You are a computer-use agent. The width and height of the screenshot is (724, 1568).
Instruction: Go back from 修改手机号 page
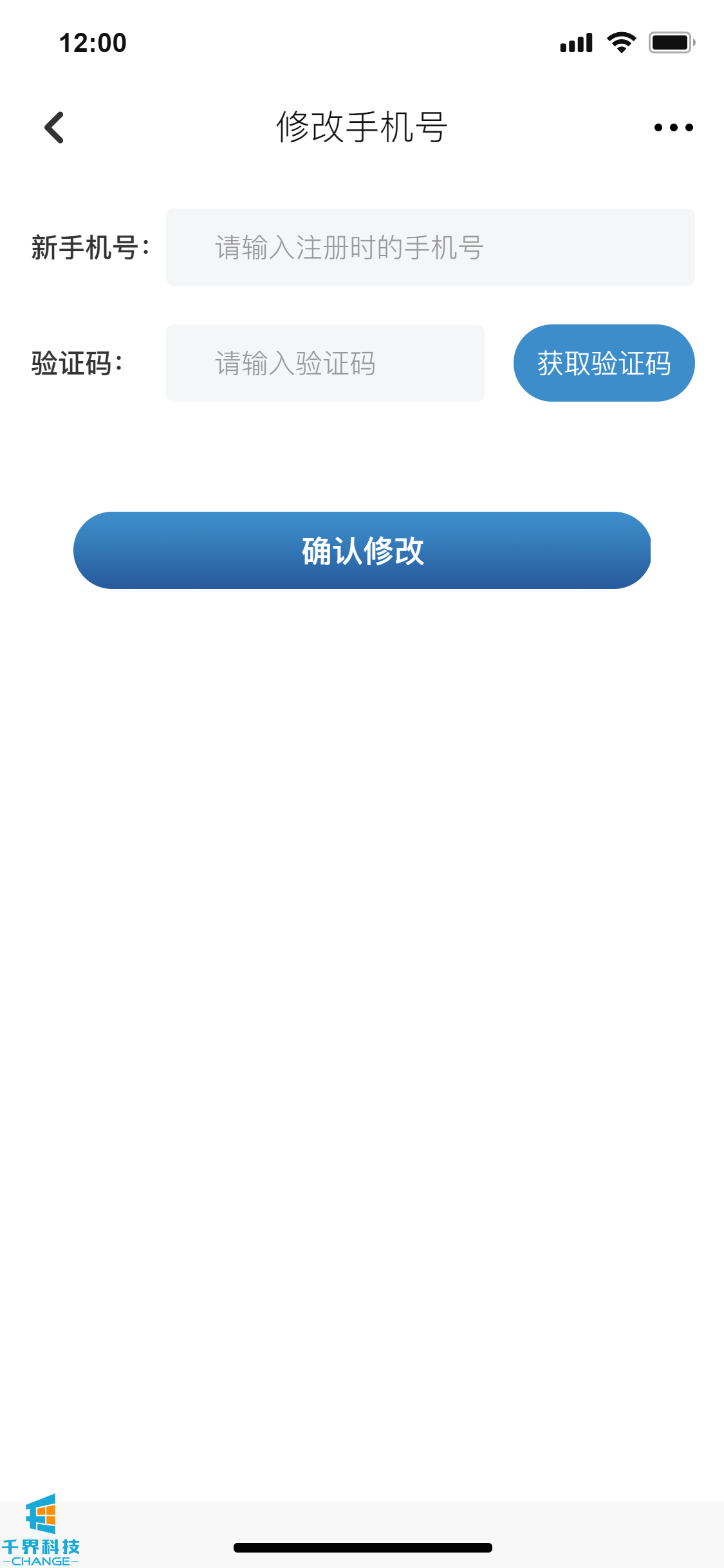click(x=55, y=127)
